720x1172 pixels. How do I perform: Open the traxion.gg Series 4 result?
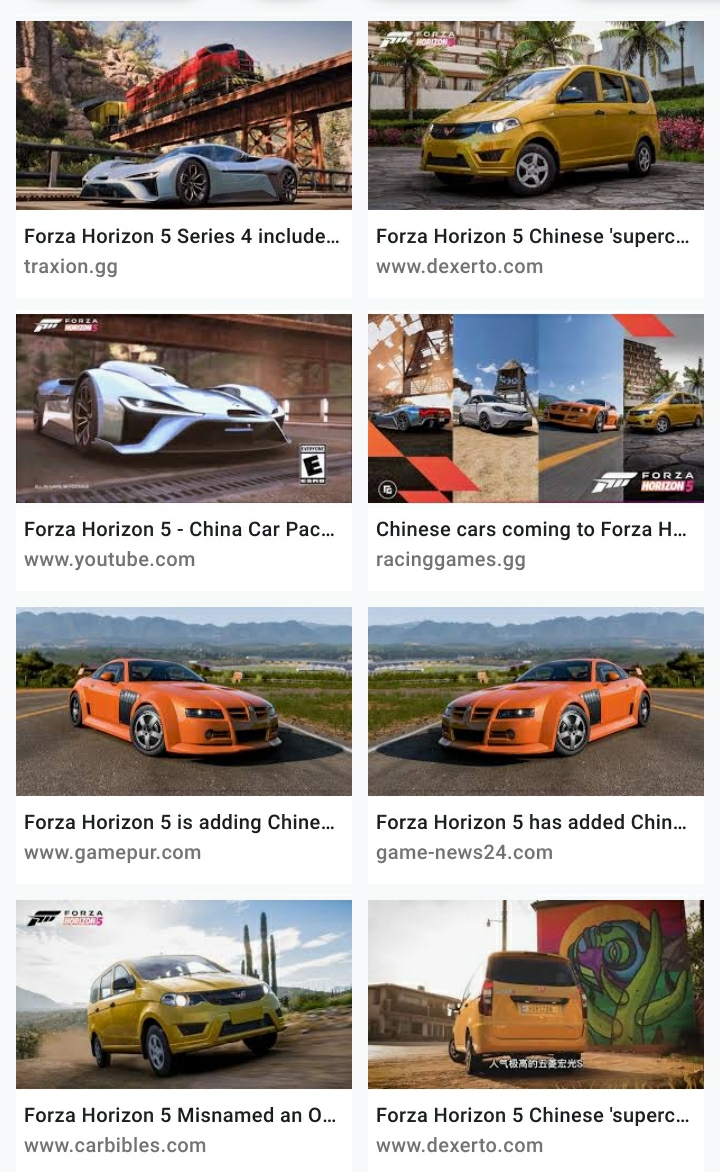tap(183, 159)
